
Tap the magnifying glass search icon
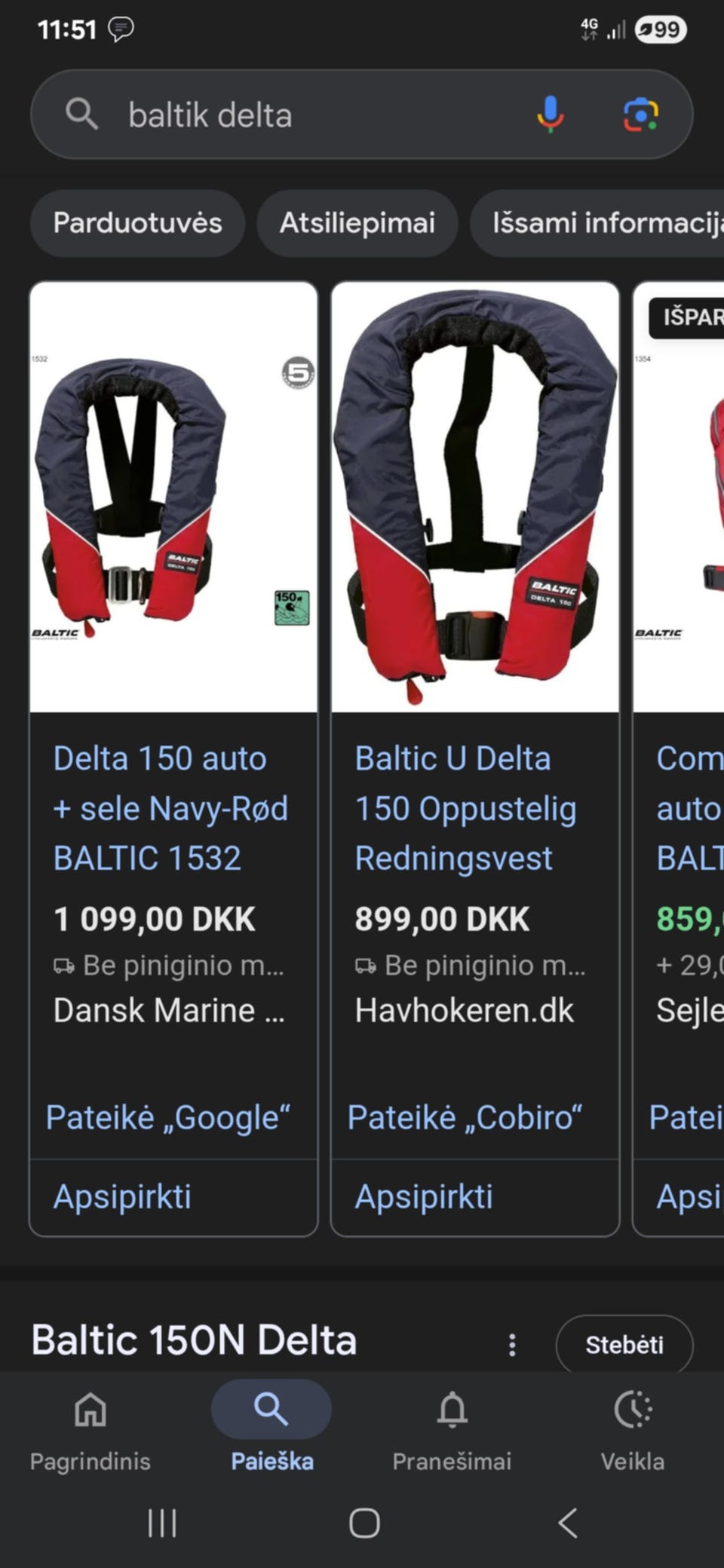click(x=82, y=114)
